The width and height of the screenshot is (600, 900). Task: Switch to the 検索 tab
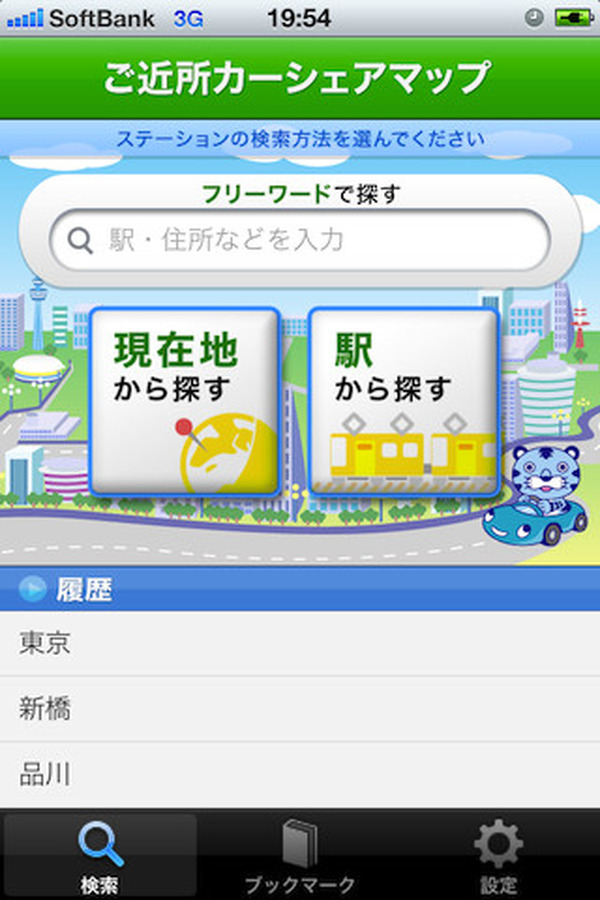point(100,855)
